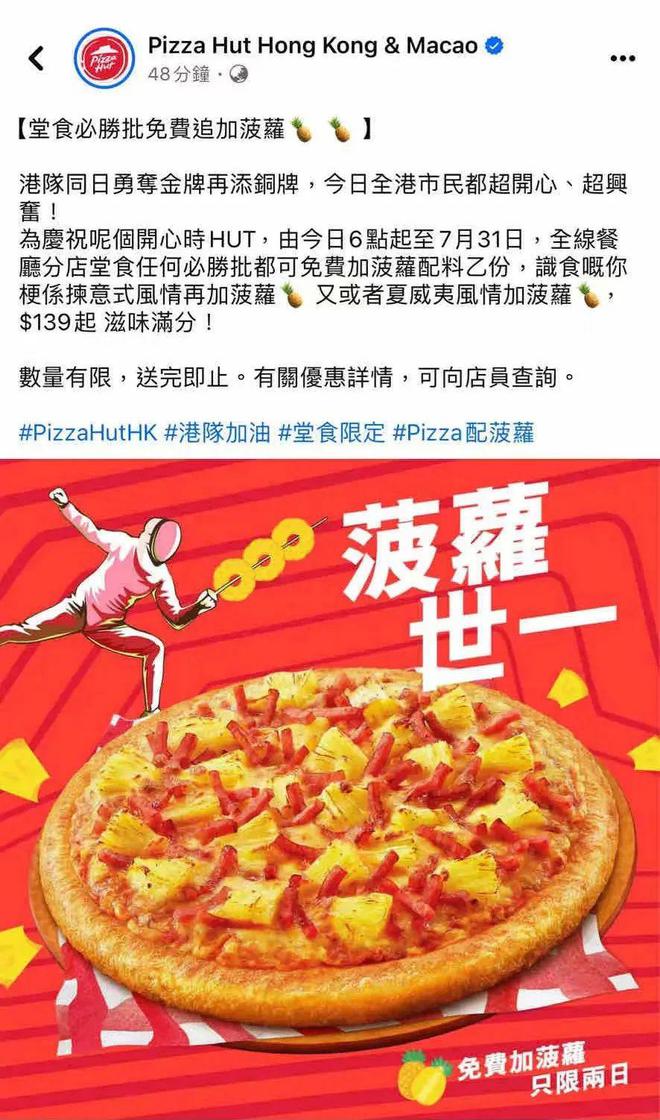Viewport: 660px width, 1120px height.
Task: Go back with the arrow icon
Action: coord(37,58)
